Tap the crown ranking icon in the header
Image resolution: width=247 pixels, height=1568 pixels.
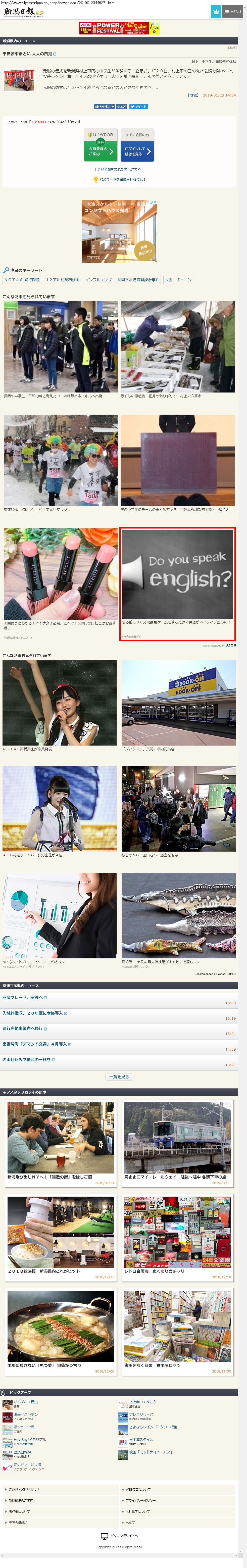tap(216, 12)
